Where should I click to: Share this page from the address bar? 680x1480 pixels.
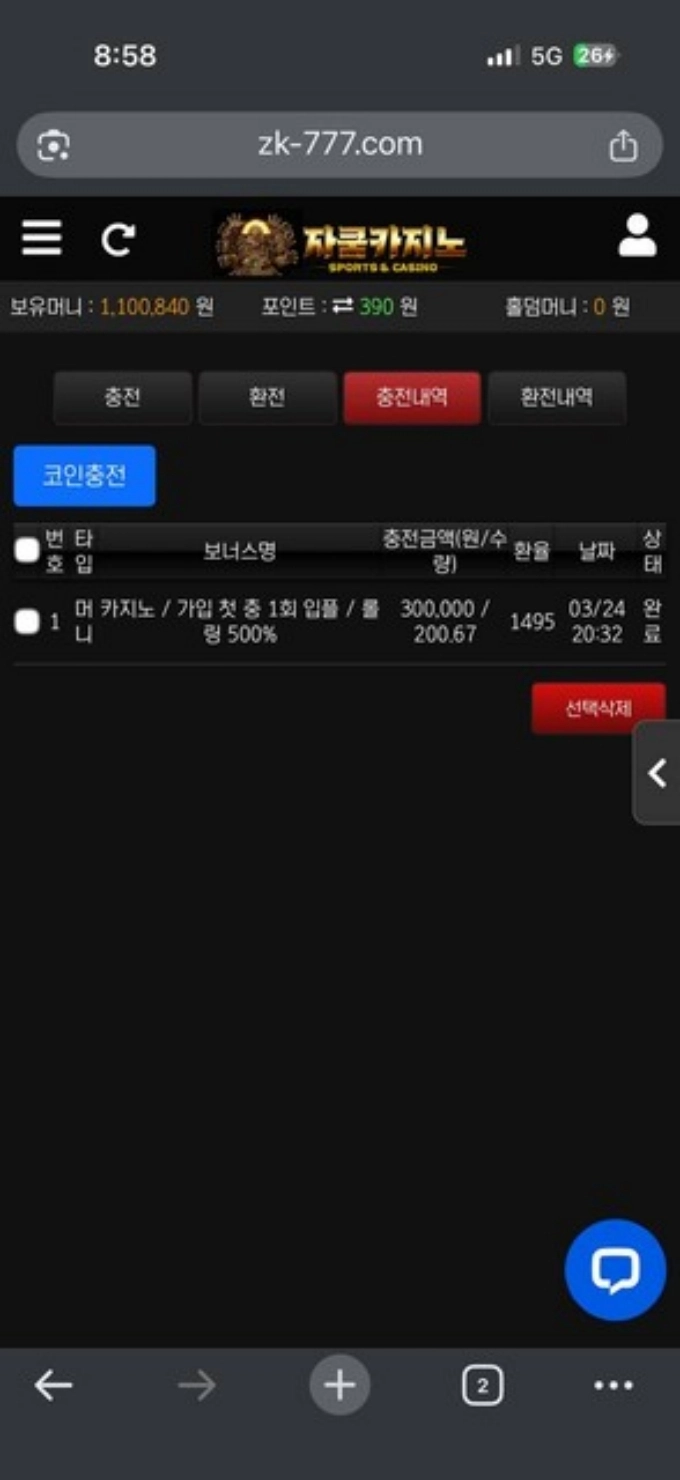pyautogui.click(x=623, y=146)
